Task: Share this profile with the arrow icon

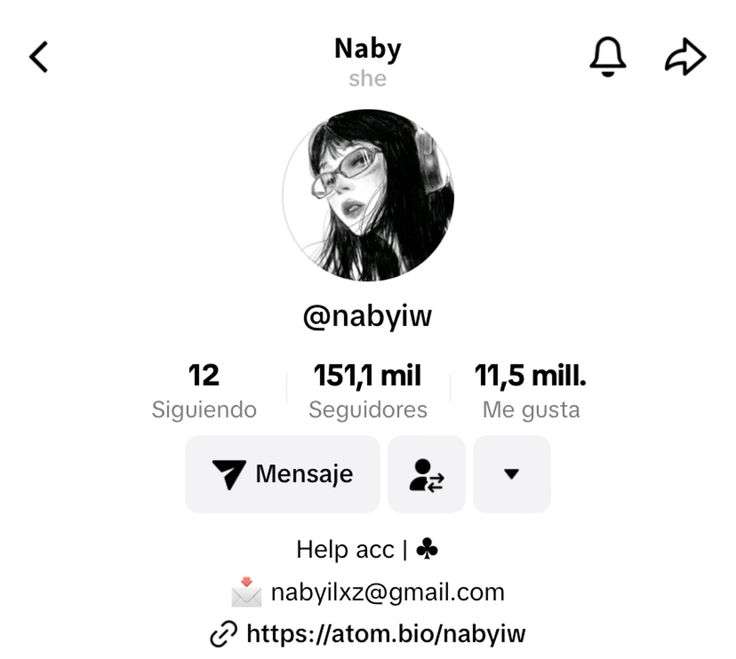Action: point(685,58)
